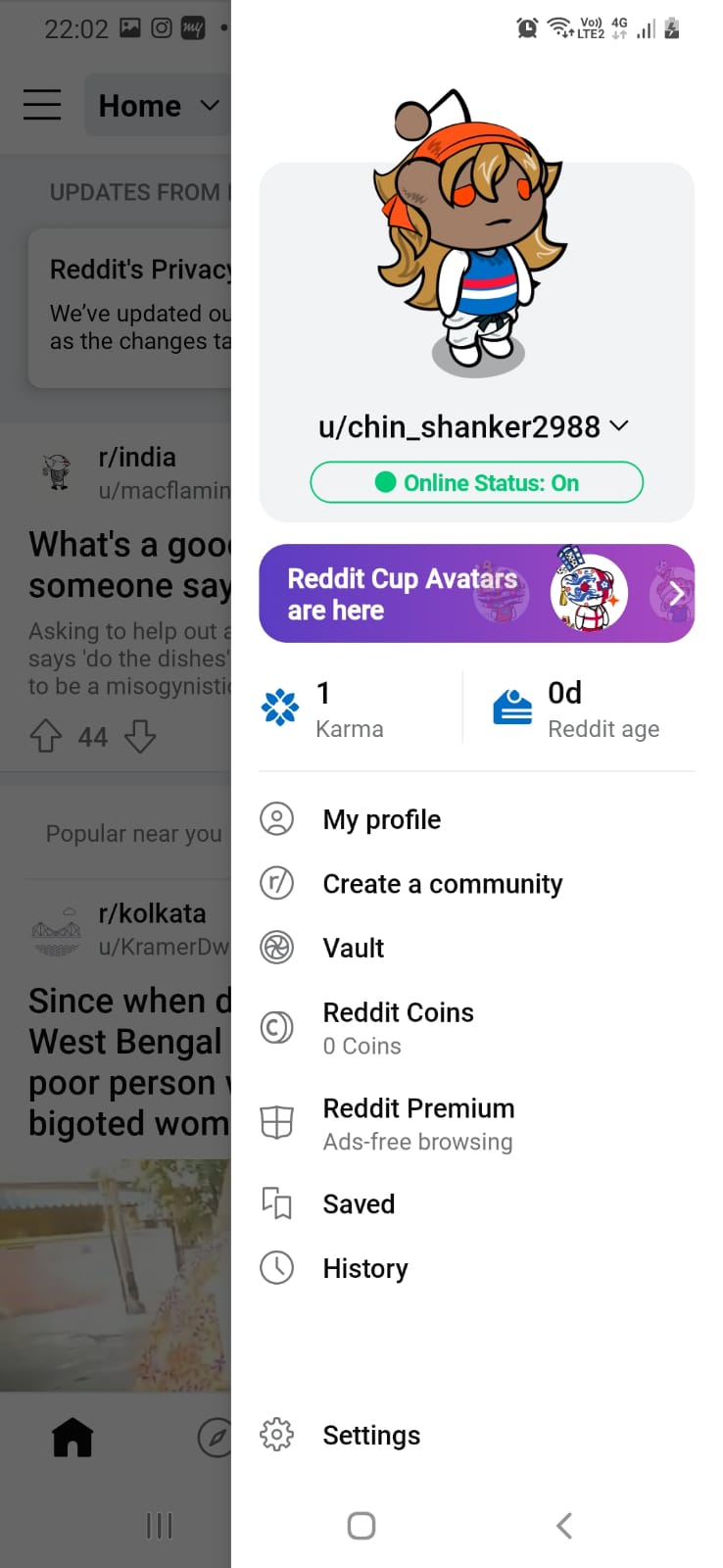The height and width of the screenshot is (1568, 723).
Task: Open My profile
Action: (476, 819)
